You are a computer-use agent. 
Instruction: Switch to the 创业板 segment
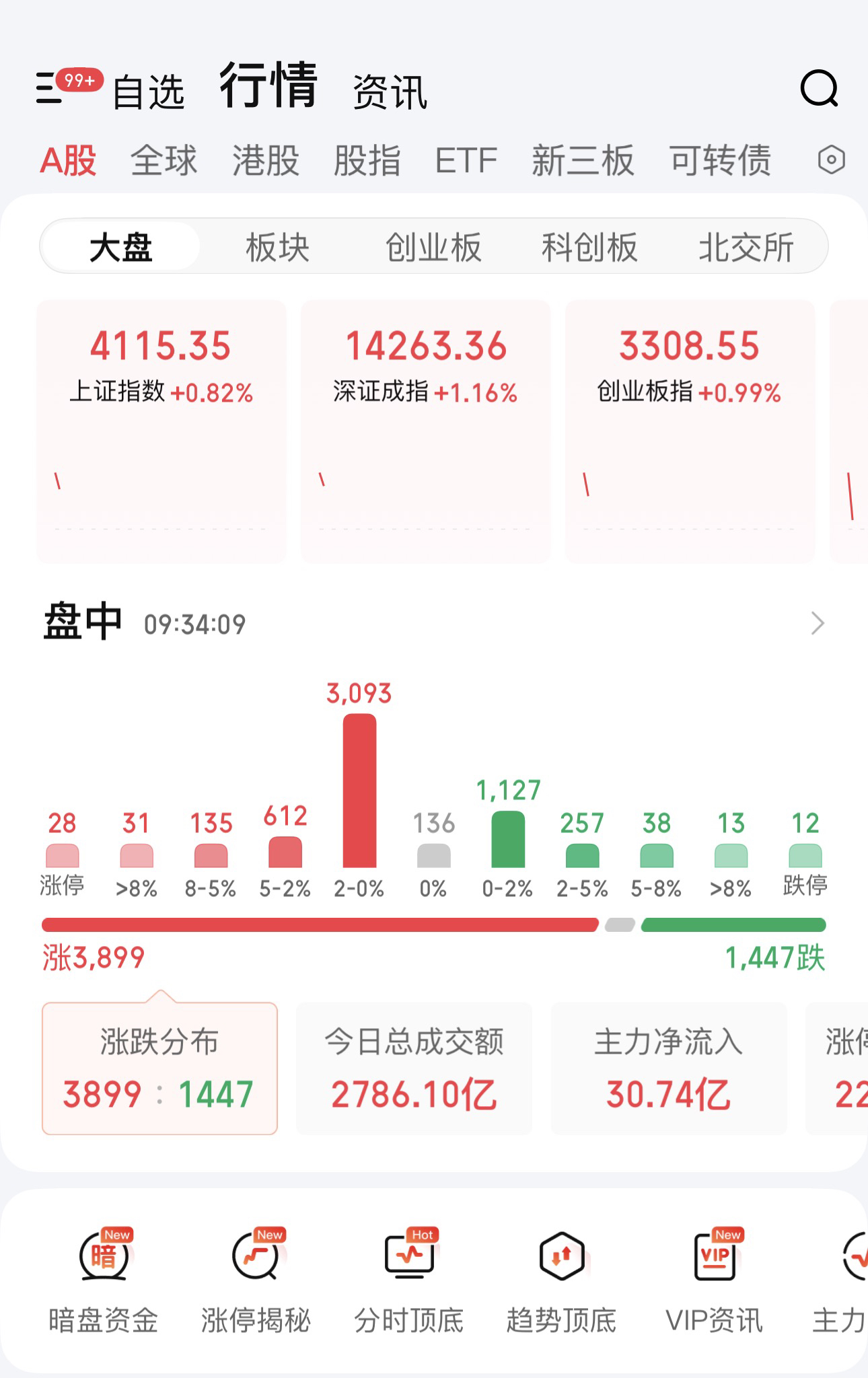[x=433, y=247]
